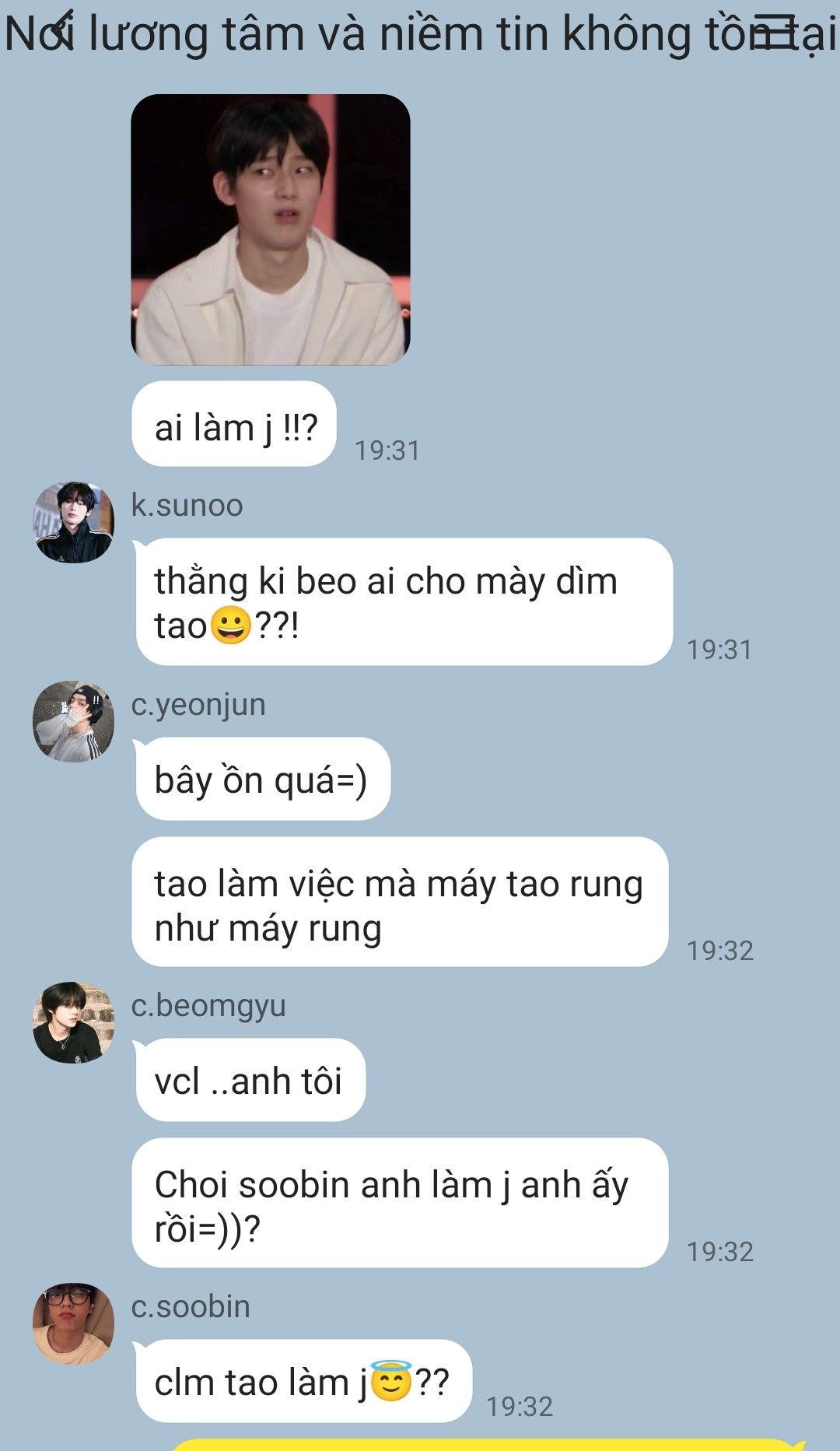Open the chat room menu icon
This screenshot has width=840, height=1451.
pos(778,34)
